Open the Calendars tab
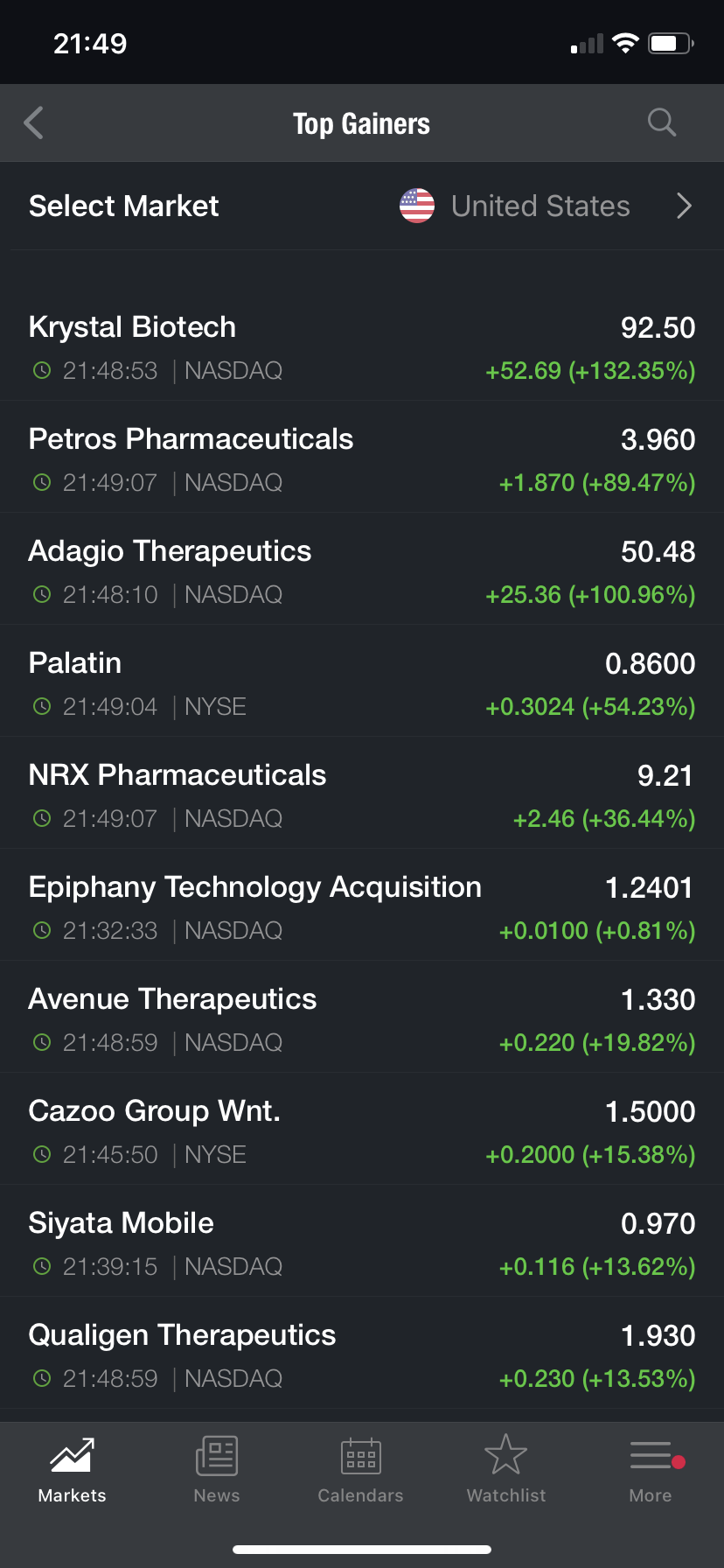Image resolution: width=724 pixels, height=1568 pixels. click(x=361, y=1471)
